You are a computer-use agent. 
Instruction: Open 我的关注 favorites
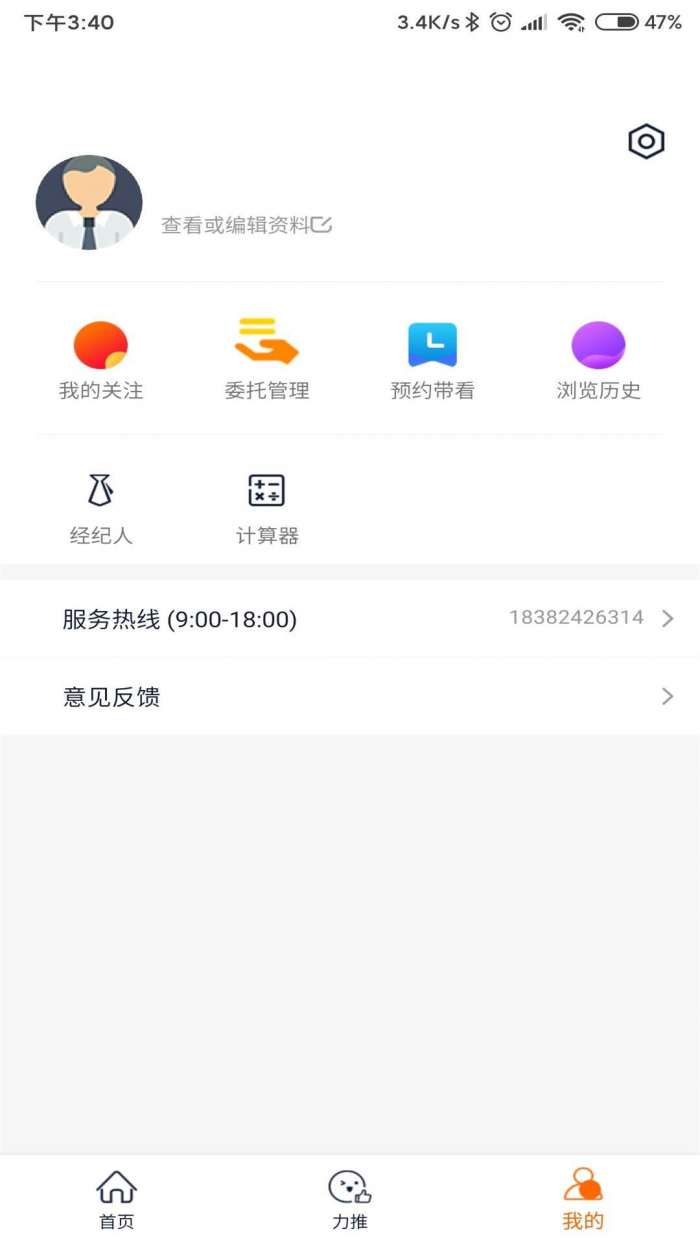[x=101, y=361]
